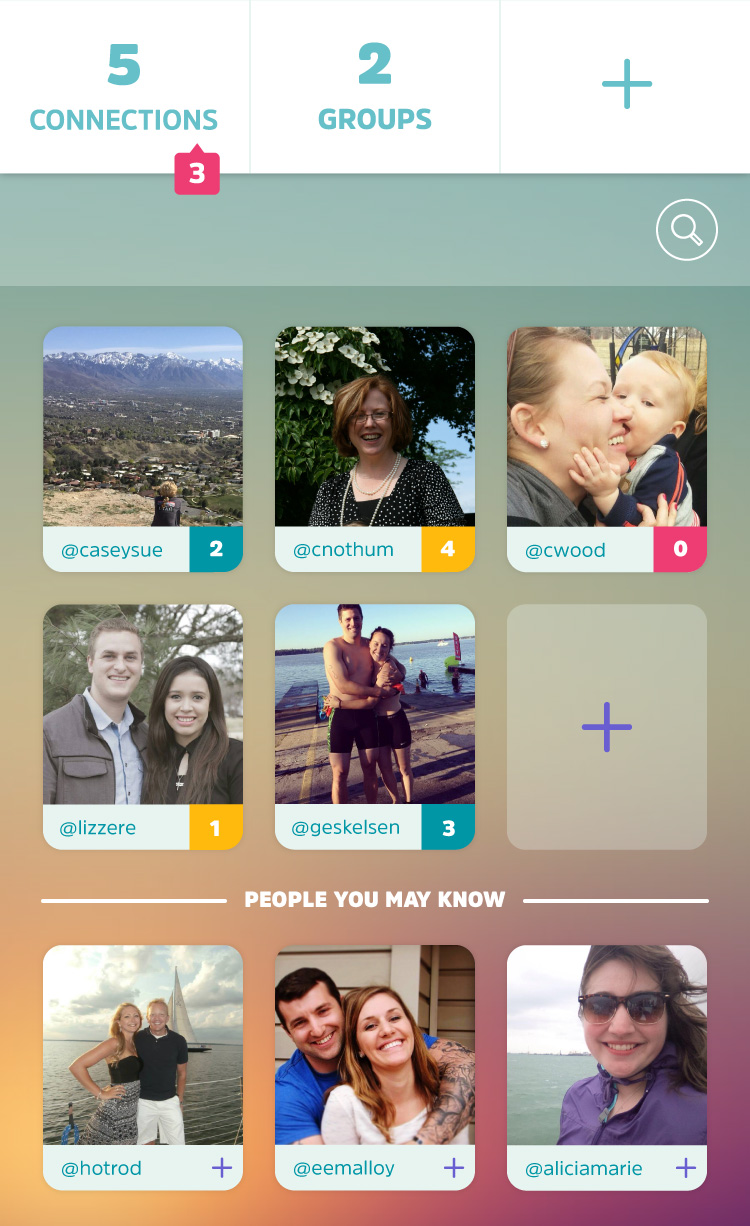View @hotrod's profile photo card

(x=143, y=1045)
